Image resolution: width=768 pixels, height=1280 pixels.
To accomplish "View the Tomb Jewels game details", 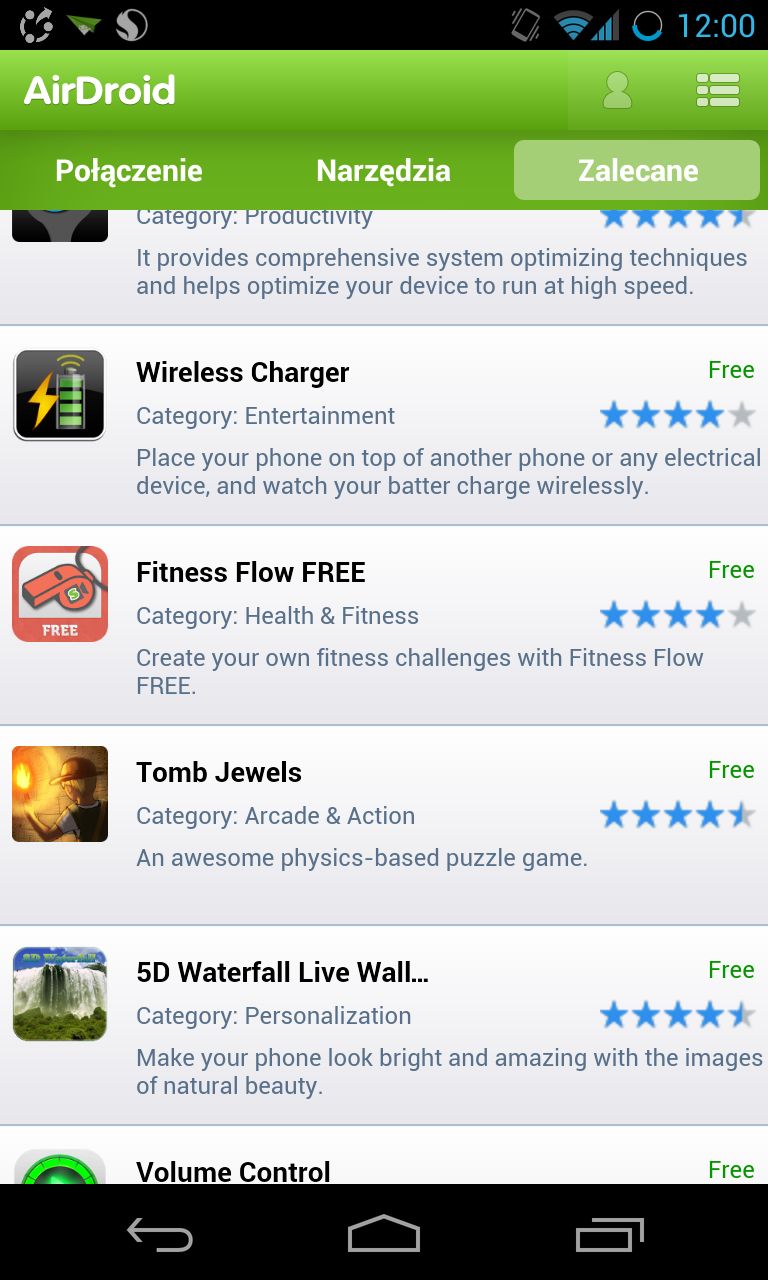I will [x=384, y=825].
